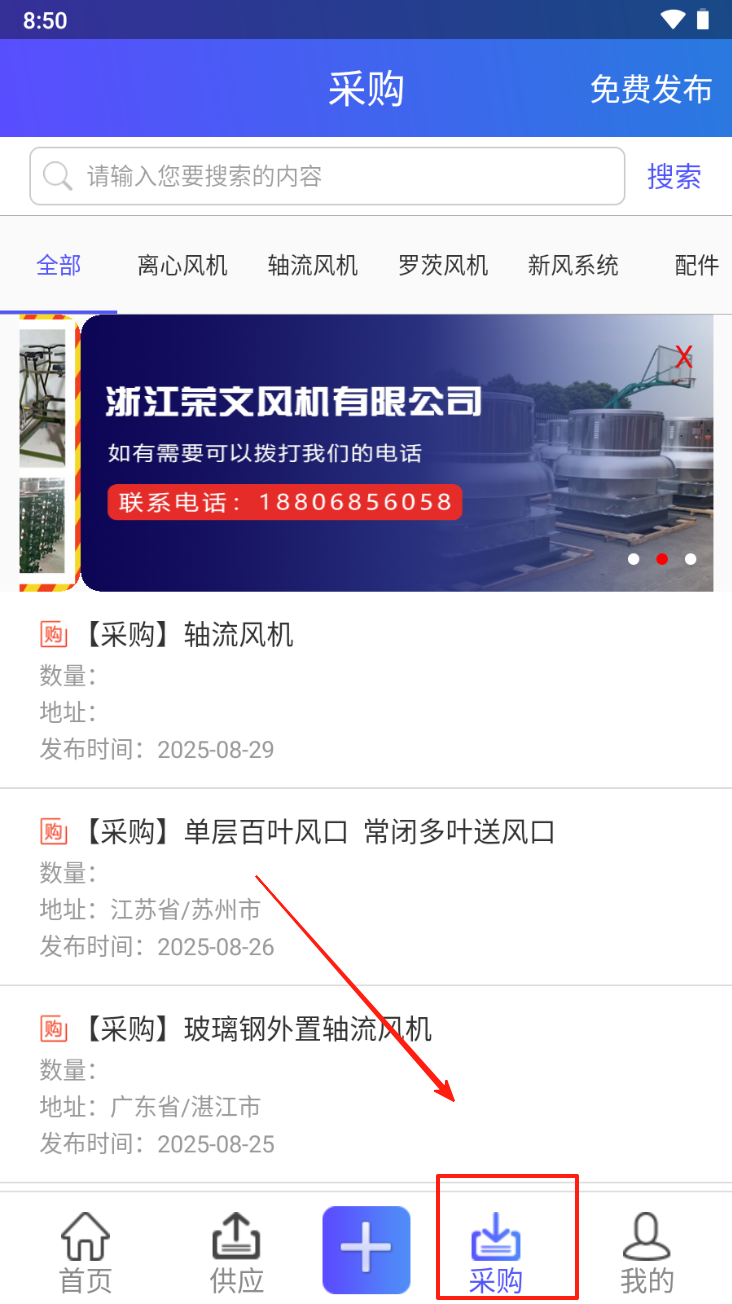
Task: Select the 配件 tab
Action: (x=697, y=265)
